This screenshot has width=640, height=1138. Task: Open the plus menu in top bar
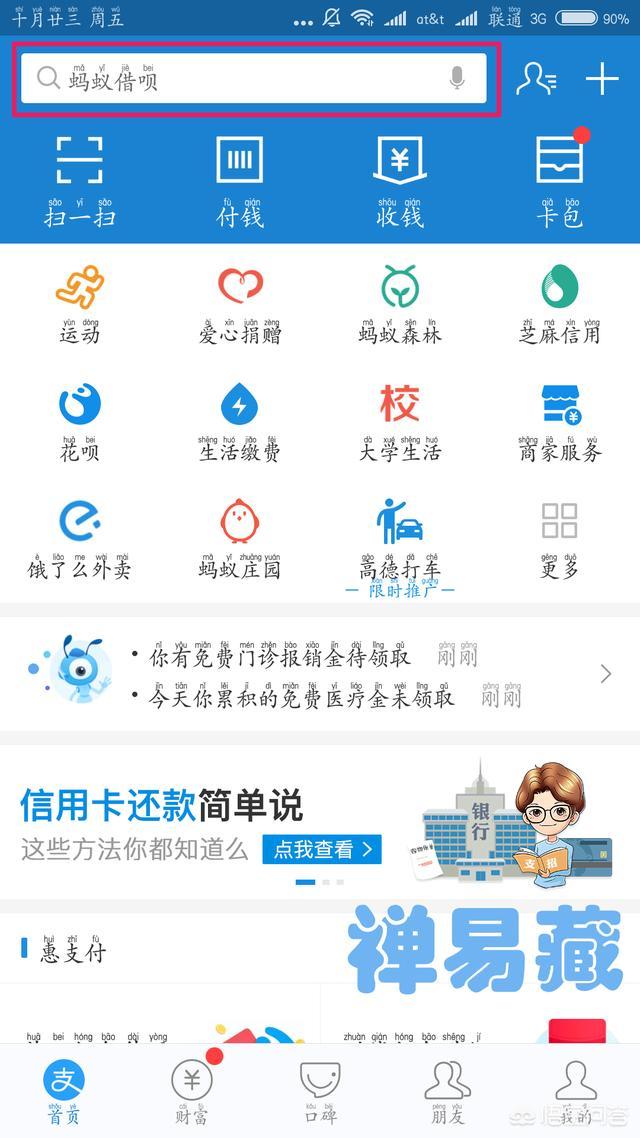[602, 78]
